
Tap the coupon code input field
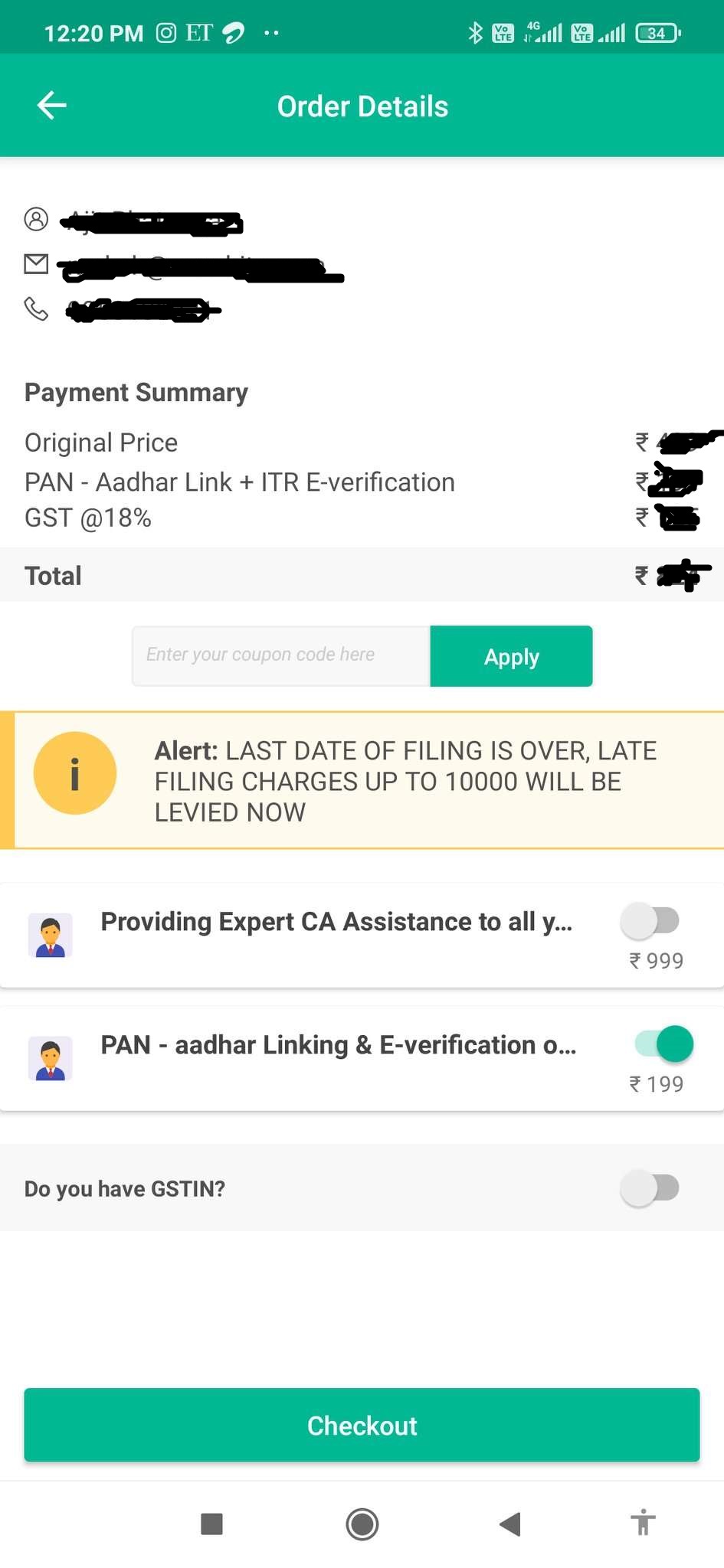click(x=280, y=655)
